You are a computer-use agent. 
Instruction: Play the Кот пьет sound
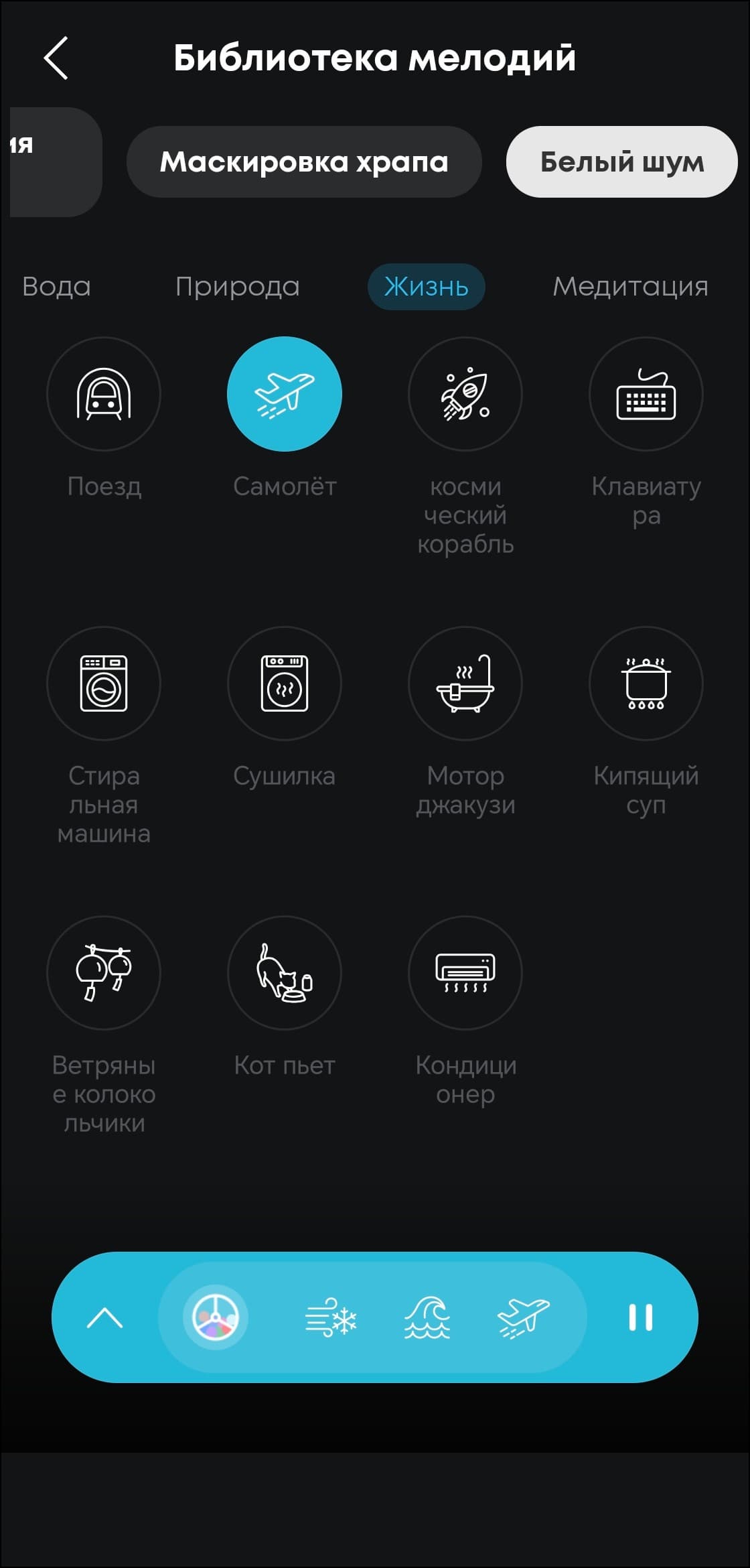pyautogui.click(x=285, y=973)
